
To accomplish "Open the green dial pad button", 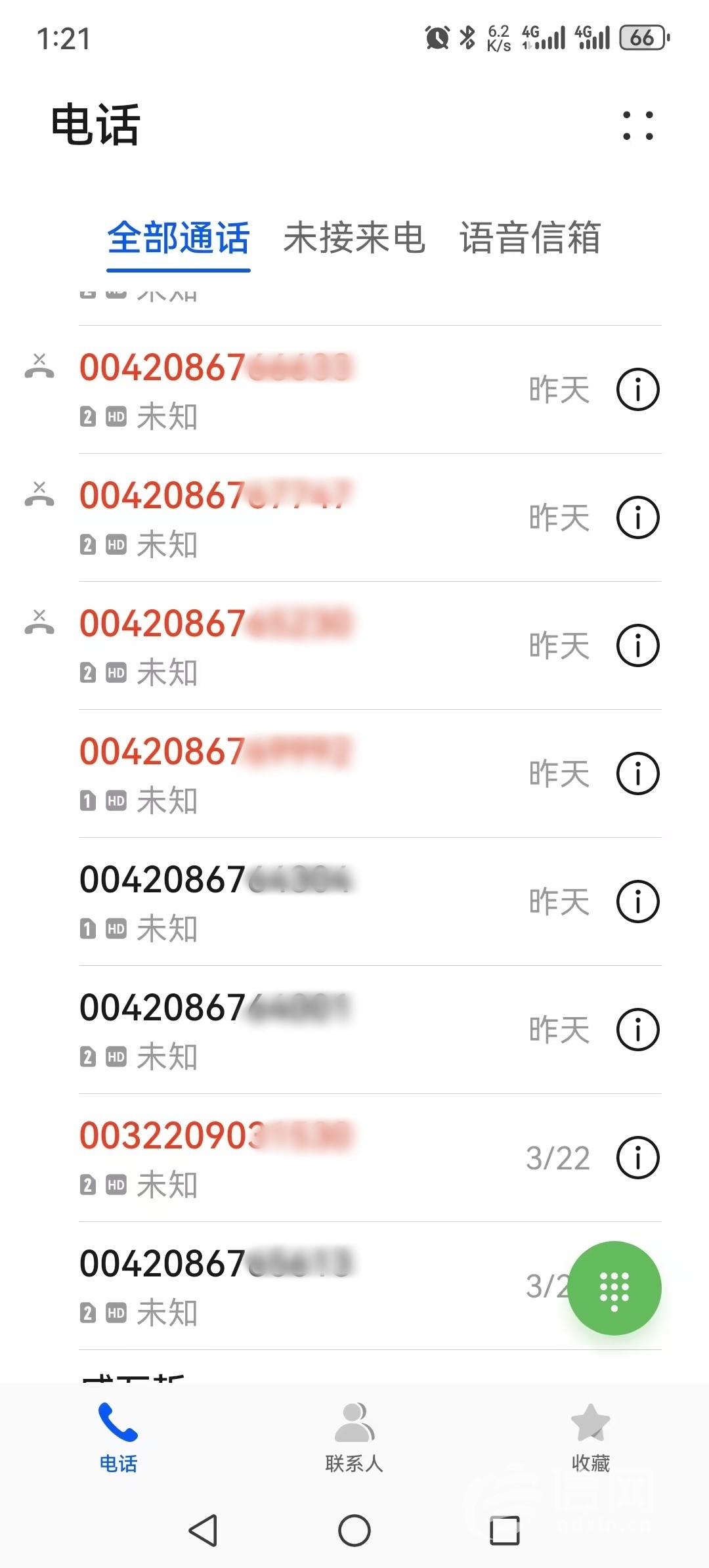I will click(614, 1288).
